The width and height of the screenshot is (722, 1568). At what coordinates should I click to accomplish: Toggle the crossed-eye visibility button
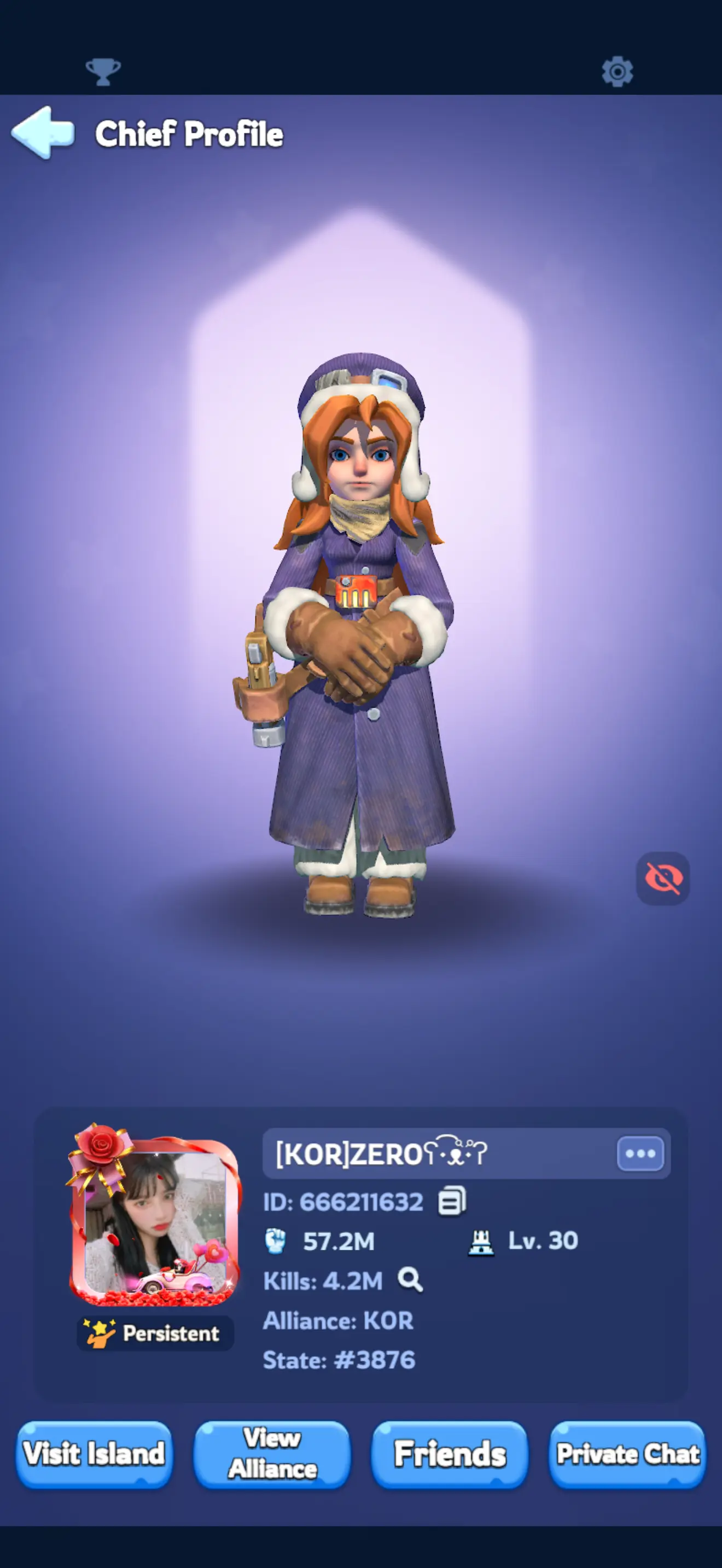pos(663,879)
